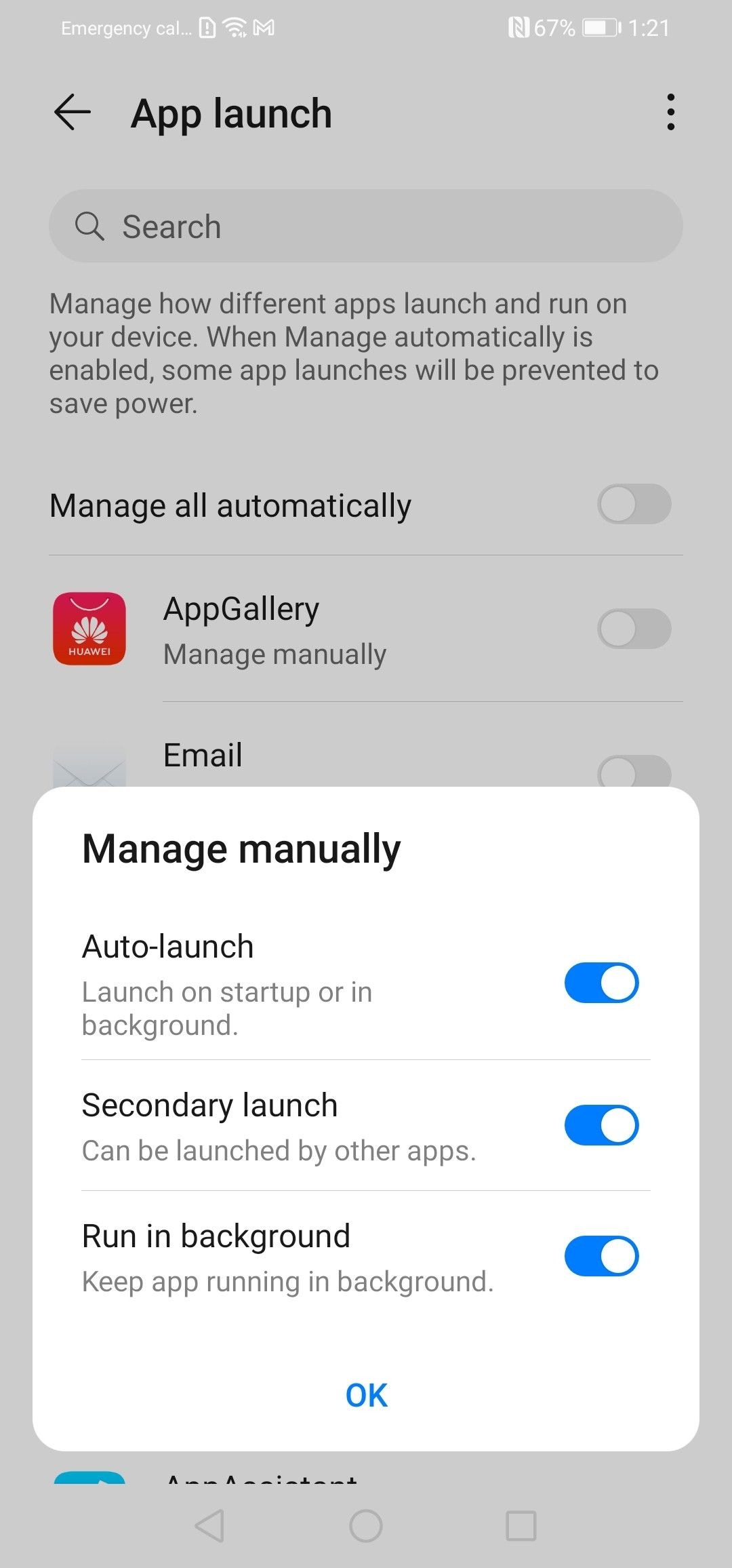732x1568 pixels.
Task: Go back using the system back button
Action: [x=209, y=1526]
